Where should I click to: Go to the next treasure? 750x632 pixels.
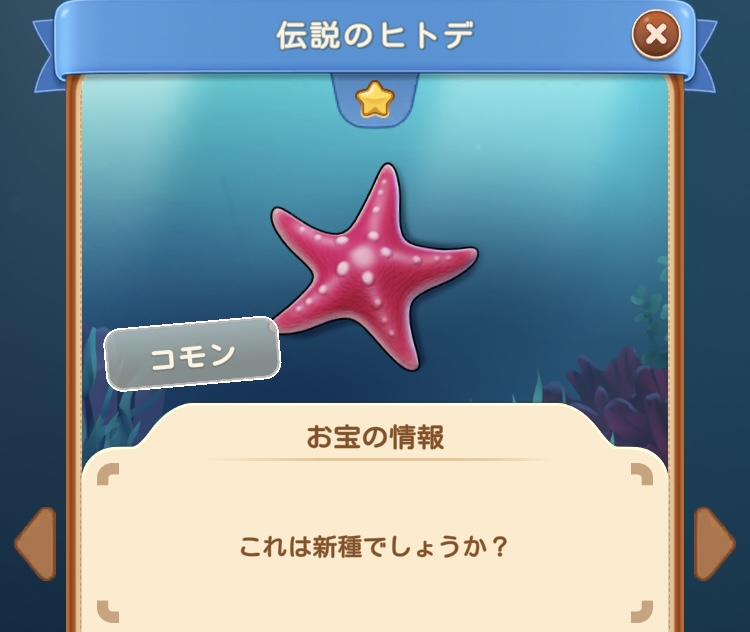coord(714,544)
